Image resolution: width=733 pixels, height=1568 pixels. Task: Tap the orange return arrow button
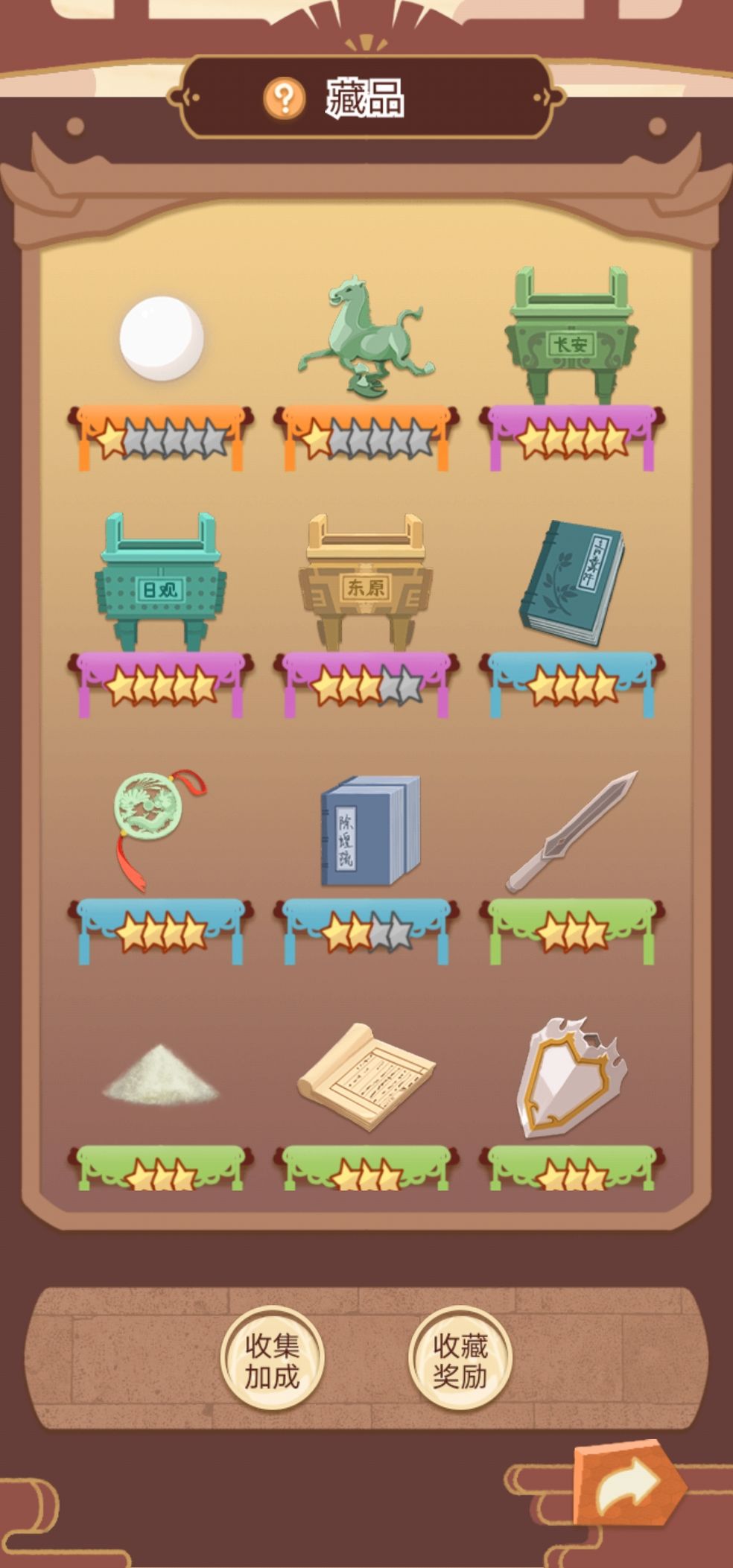[x=629, y=1485]
